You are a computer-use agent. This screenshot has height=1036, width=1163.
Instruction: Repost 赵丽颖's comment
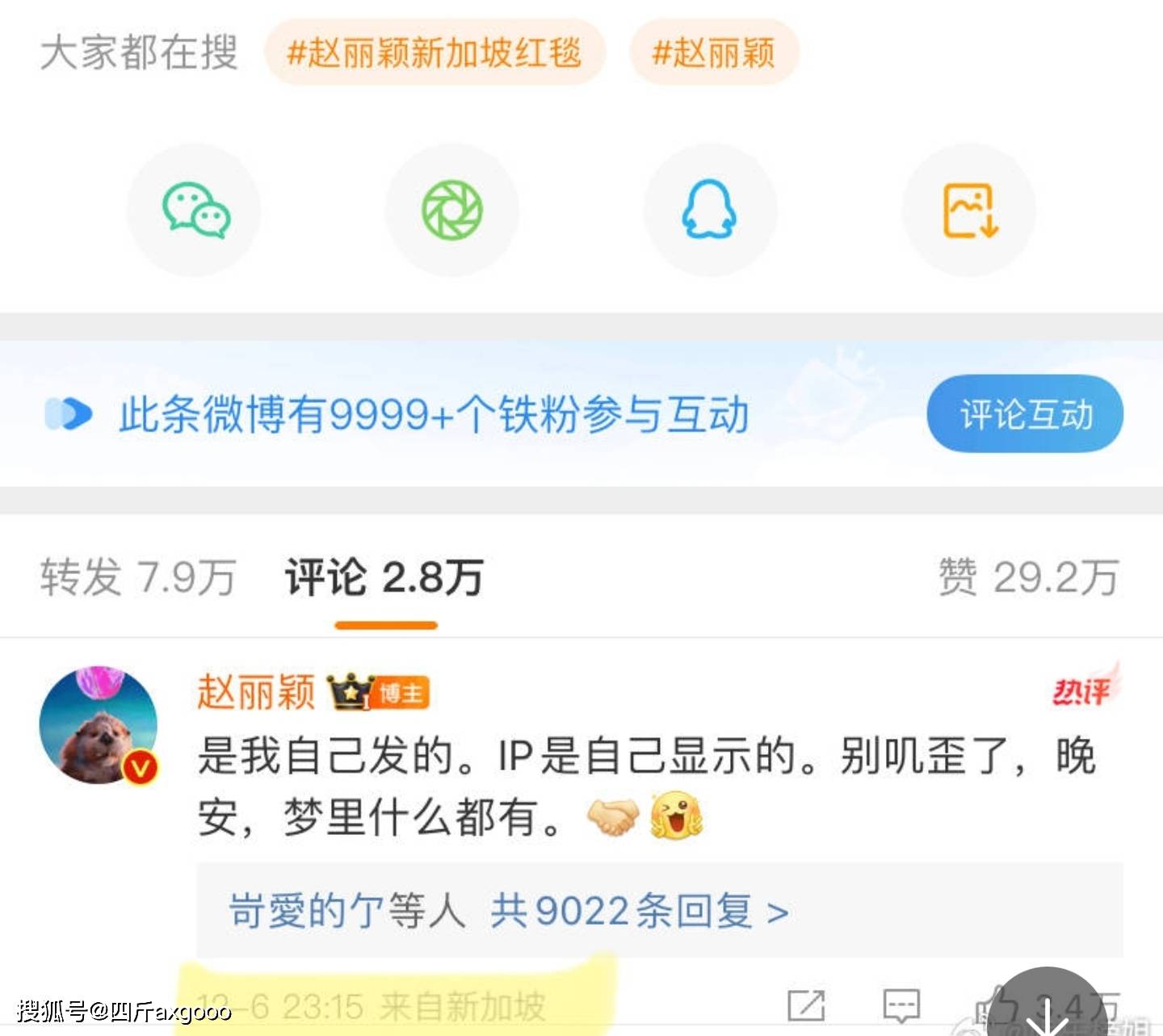click(x=806, y=1006)
